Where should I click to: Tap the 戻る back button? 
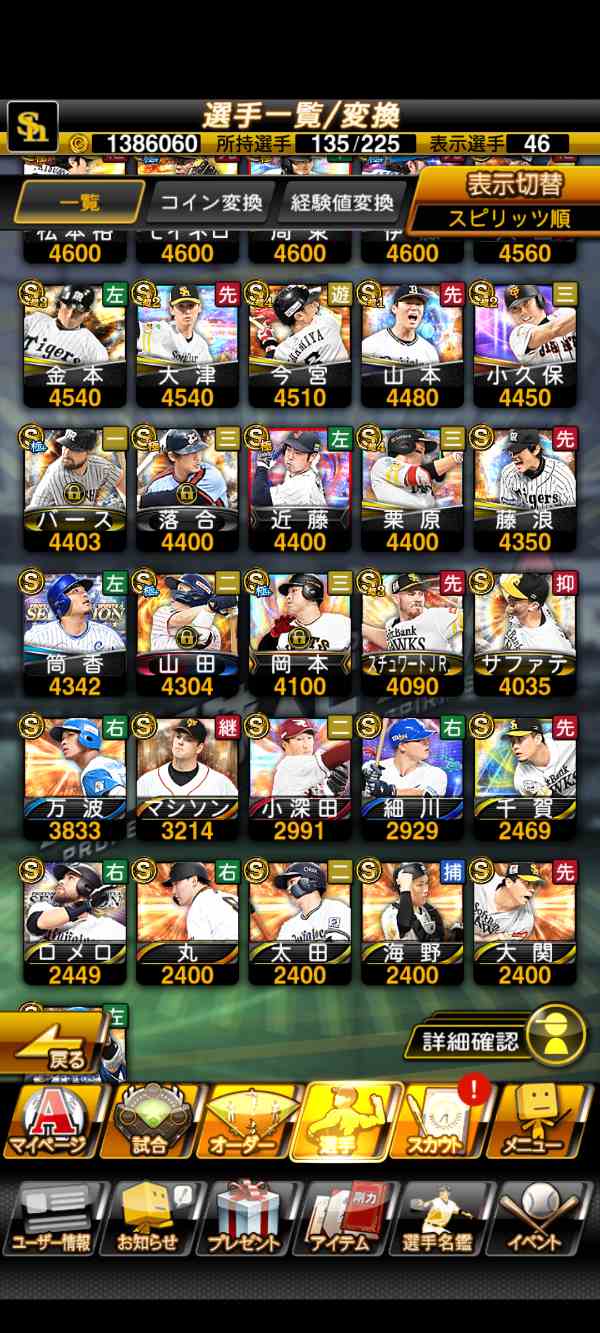point(55,1045)
